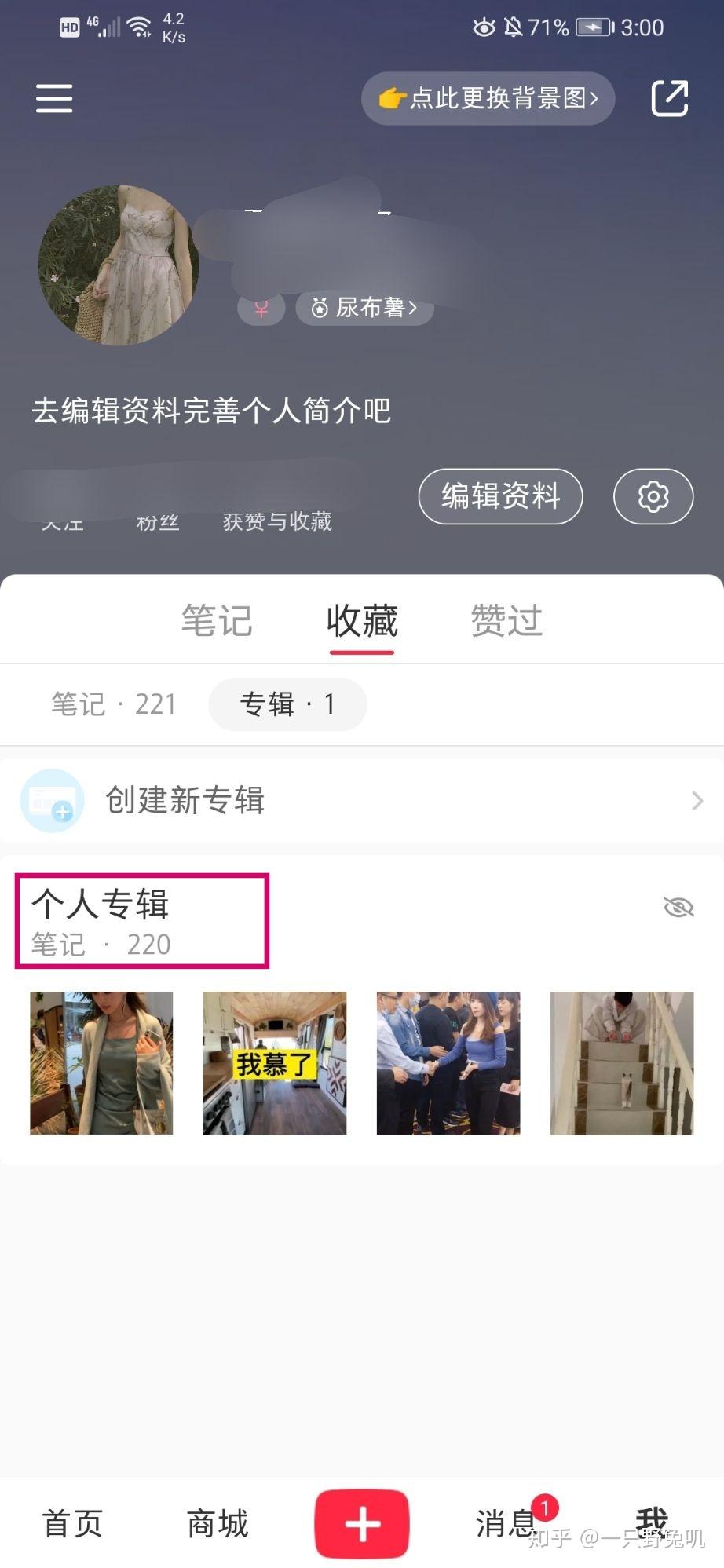Share the profile page
This screenshot has width=724, height=1568.
pyautogui.click(x=670, y=98)
